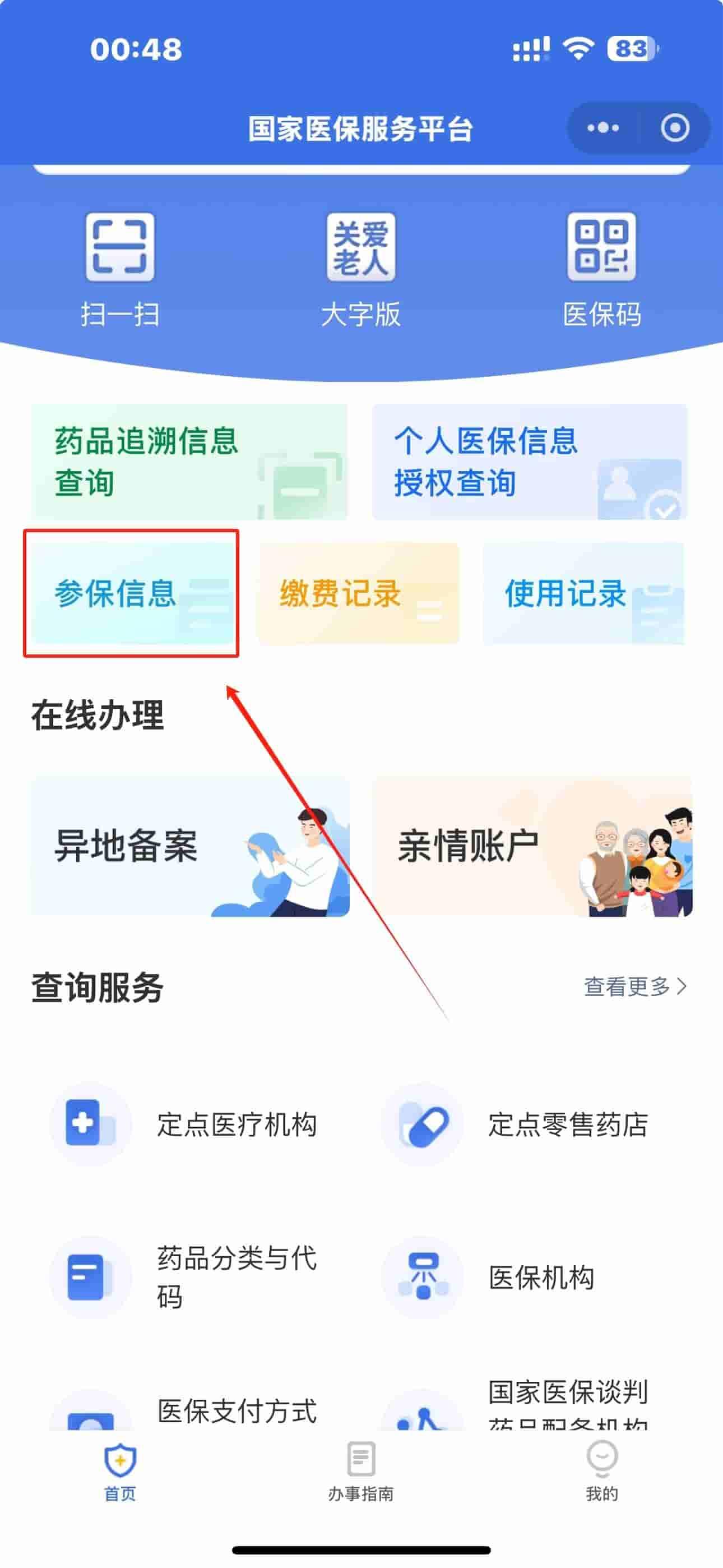
Task: Tap 查看更多 for more query services
Action: (634, 986)
